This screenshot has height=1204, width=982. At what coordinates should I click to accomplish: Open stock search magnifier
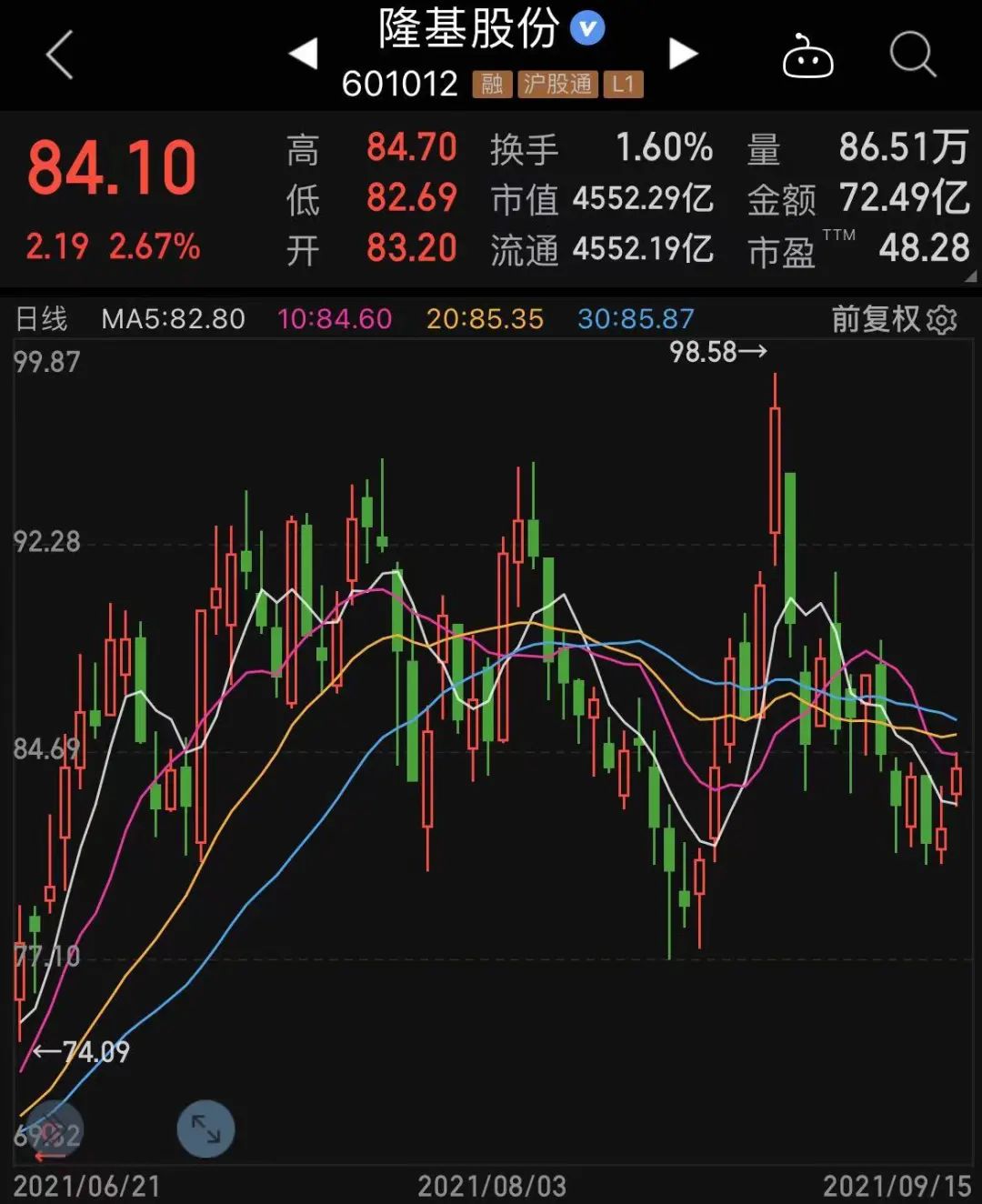912,55
